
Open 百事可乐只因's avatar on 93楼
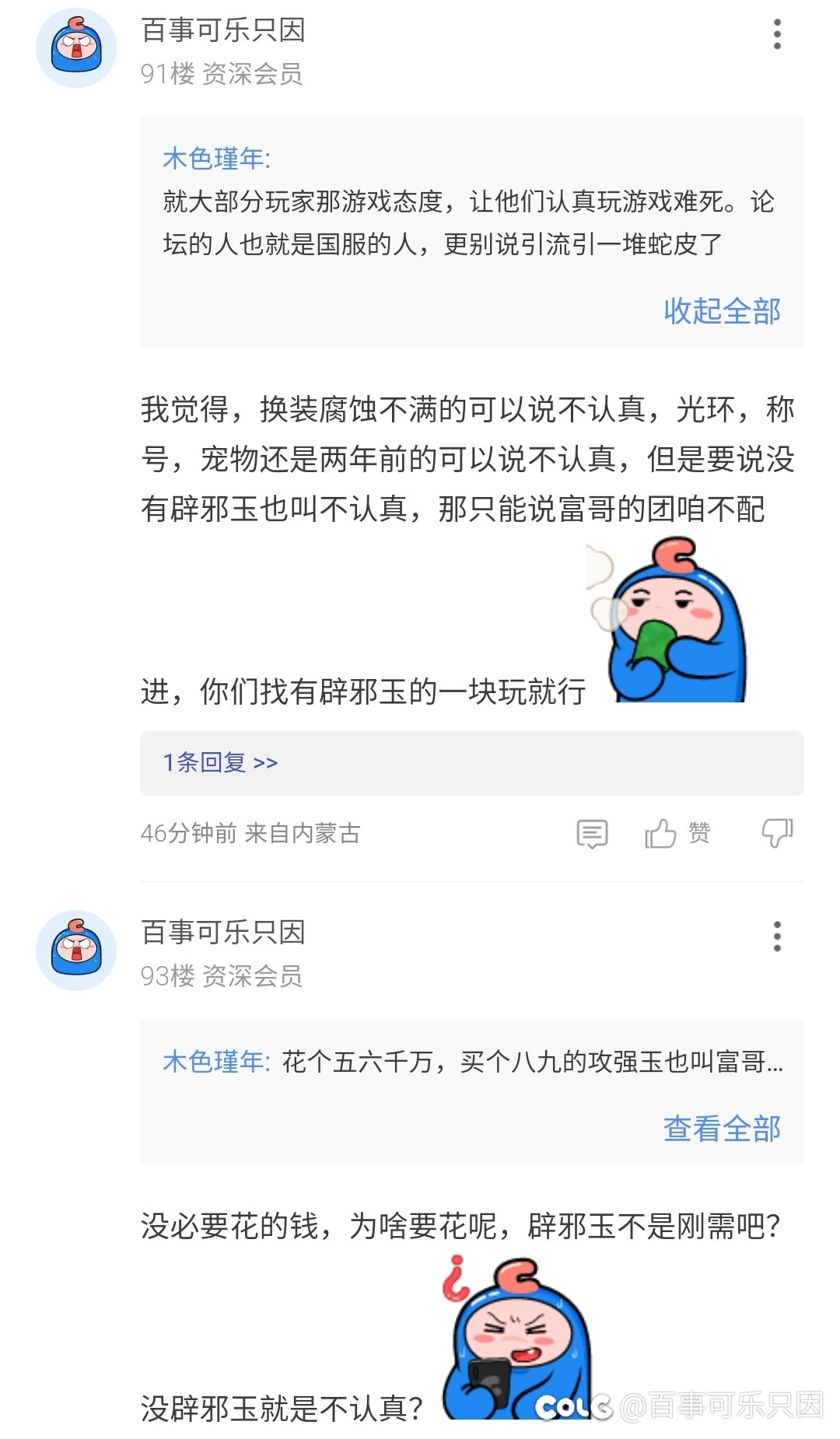coord(76,950)
